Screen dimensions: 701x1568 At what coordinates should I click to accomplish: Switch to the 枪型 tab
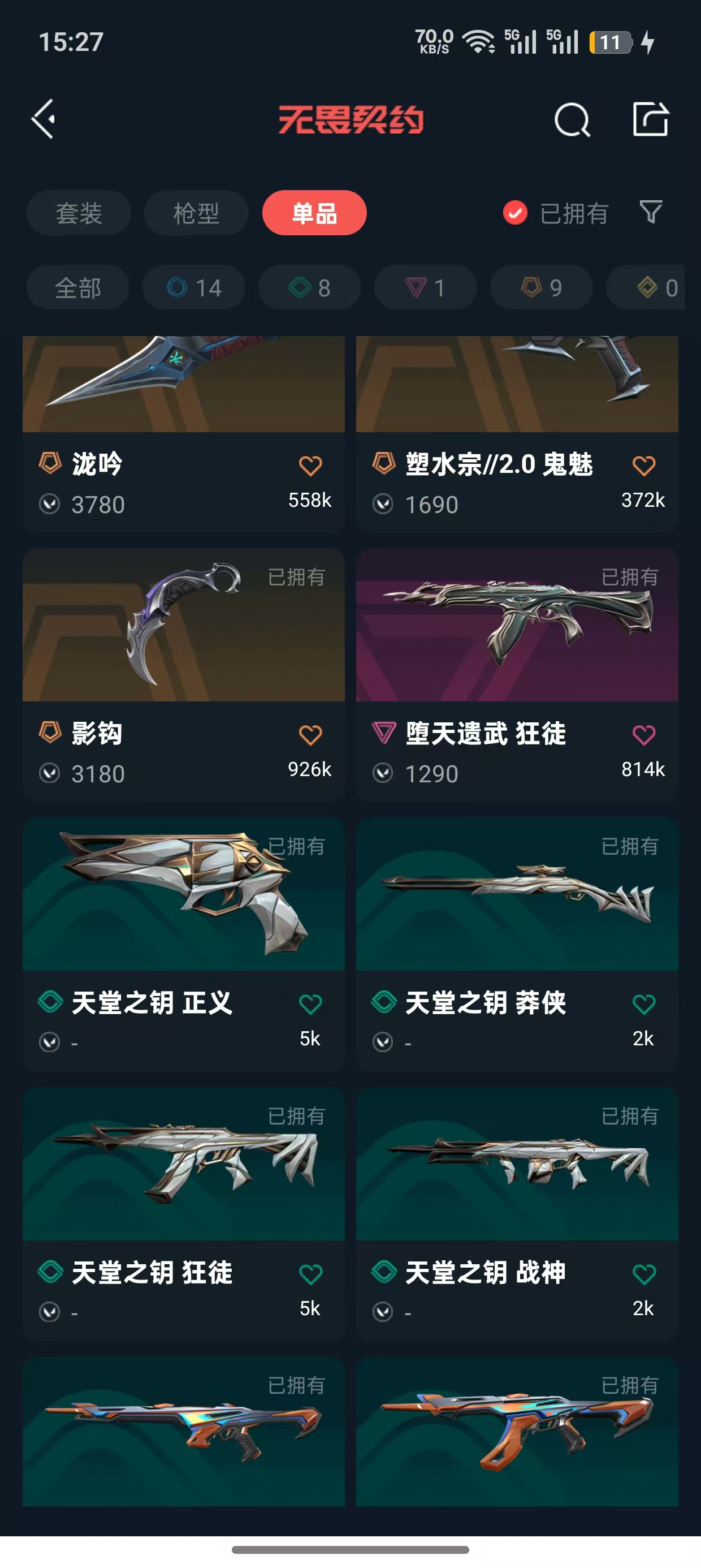pos(196,213)
